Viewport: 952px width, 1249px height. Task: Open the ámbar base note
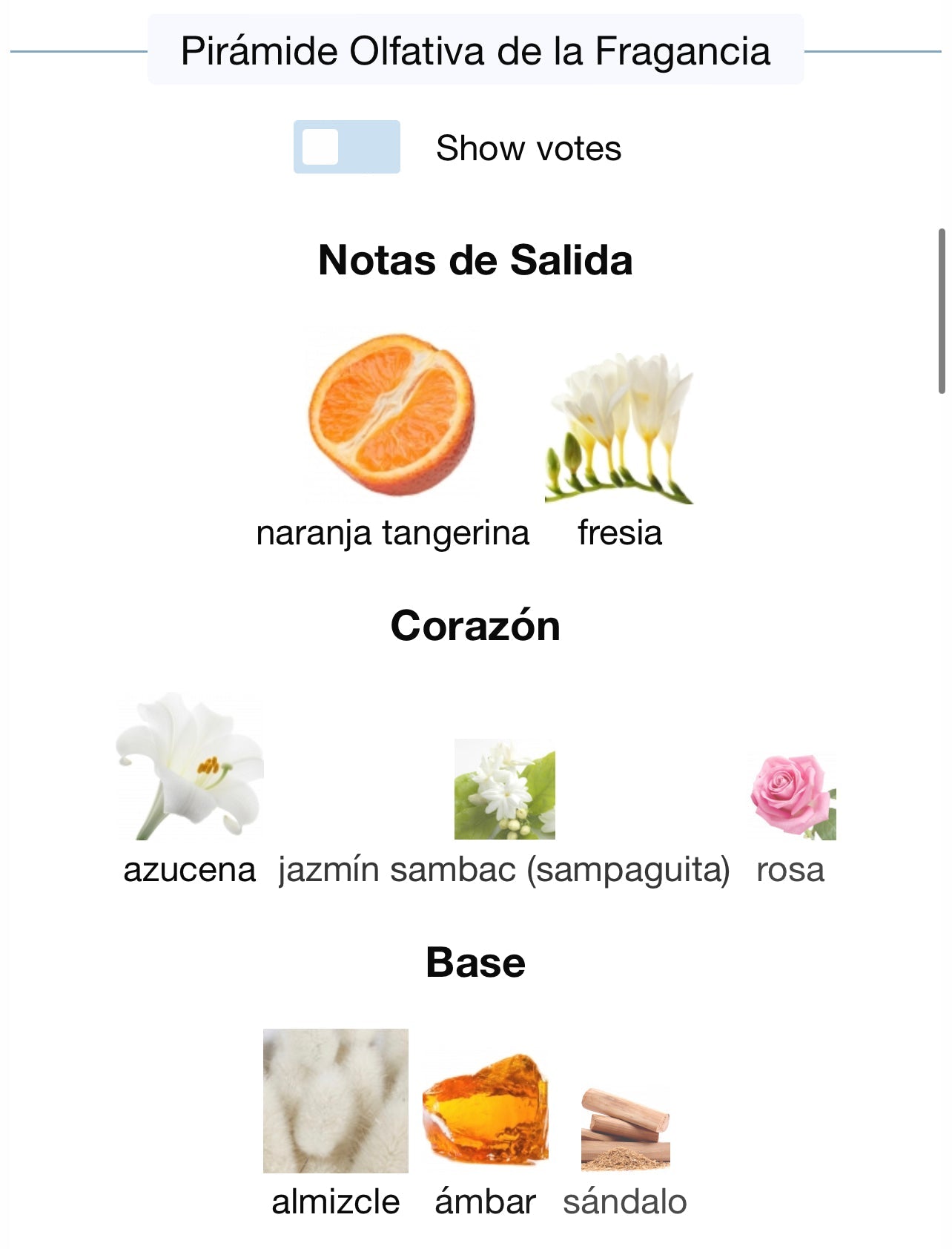point(485,1109)
